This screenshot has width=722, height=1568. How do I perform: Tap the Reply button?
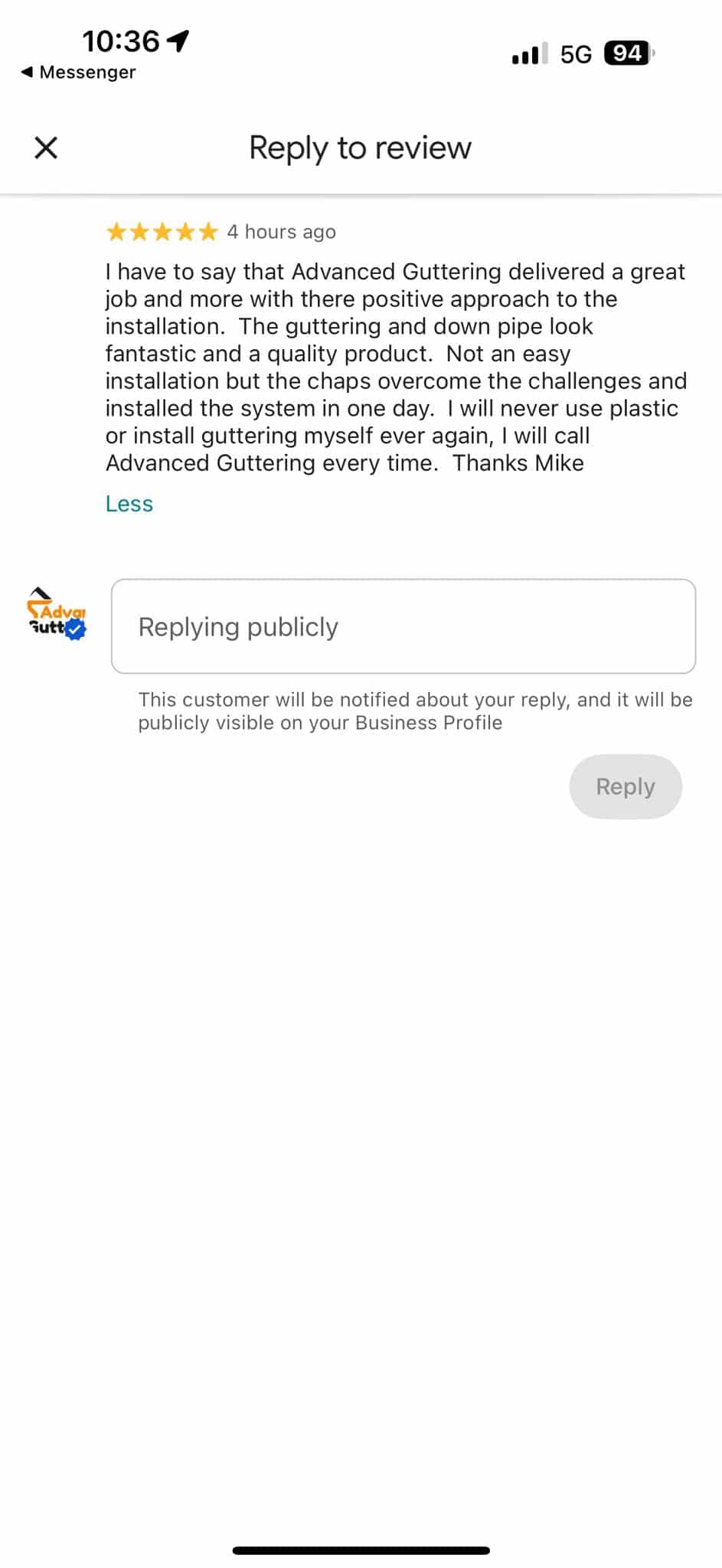point(625,786)
